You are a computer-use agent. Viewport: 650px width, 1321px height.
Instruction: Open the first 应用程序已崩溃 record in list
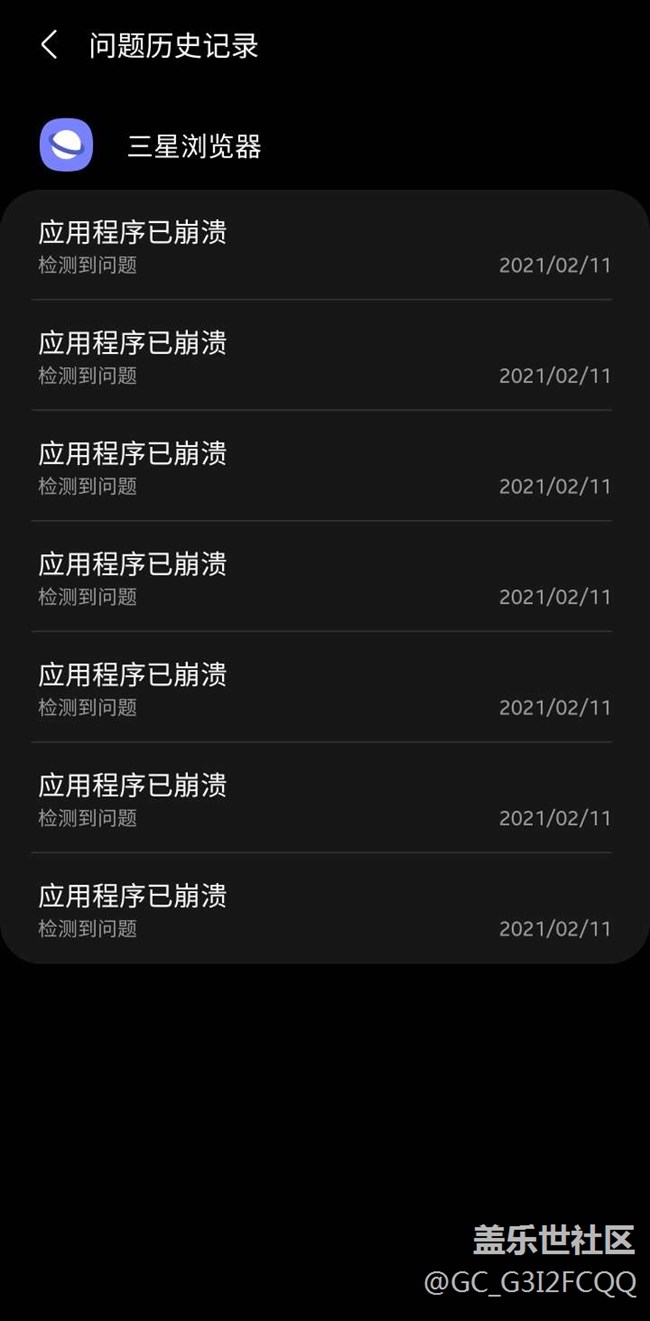point(325,245)
